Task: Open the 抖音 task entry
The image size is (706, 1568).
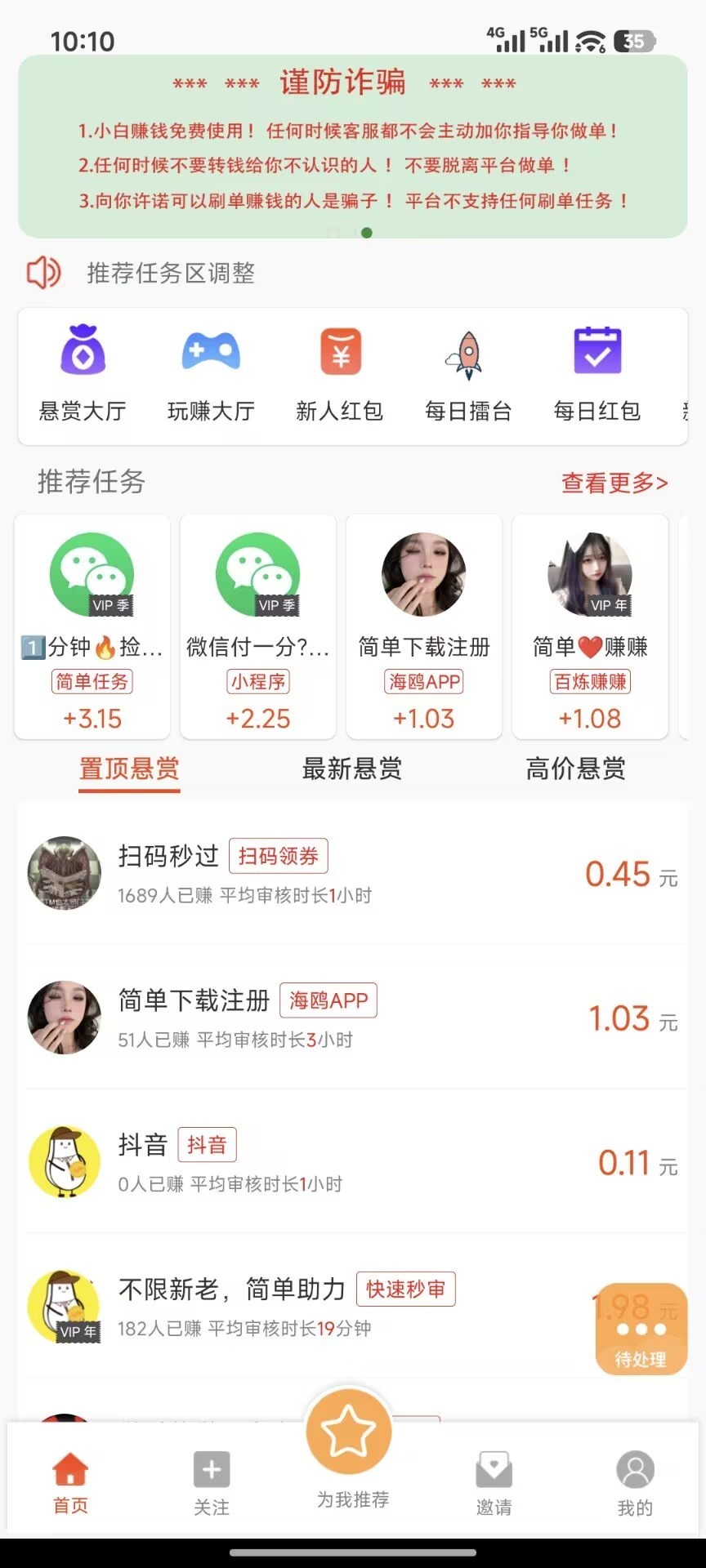Action: [x=353, y=1163]
